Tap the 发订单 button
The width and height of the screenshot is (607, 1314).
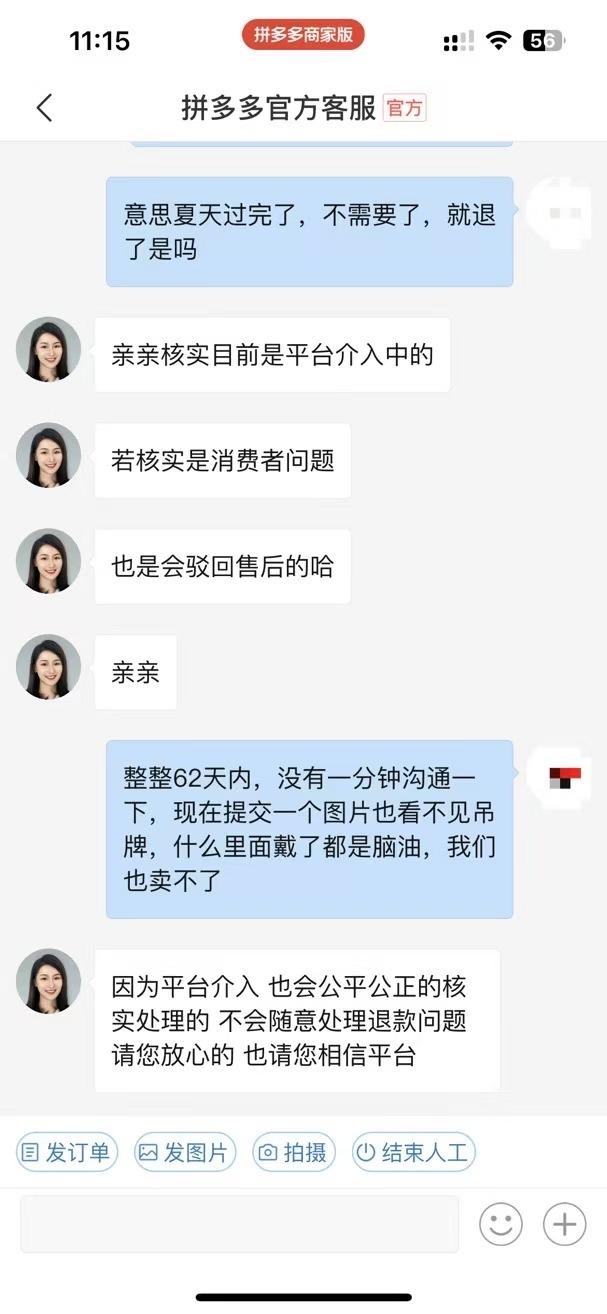coord(67,1152)
